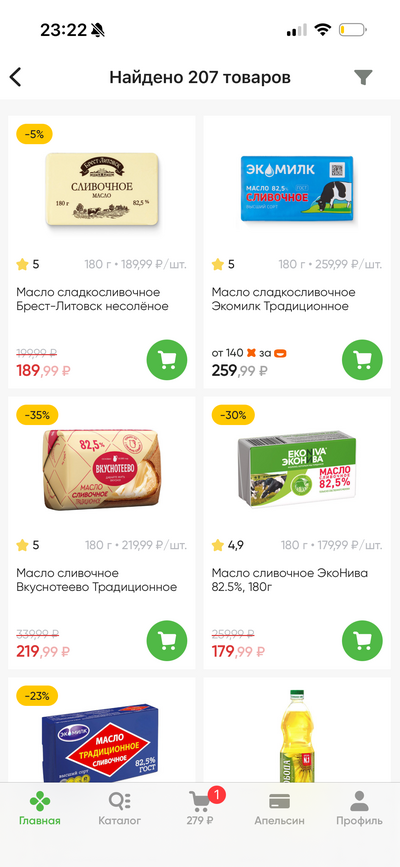This screenshot has width=400, height=867.
Task: Switch to the Апельсин tab
Action: (279, 809)
